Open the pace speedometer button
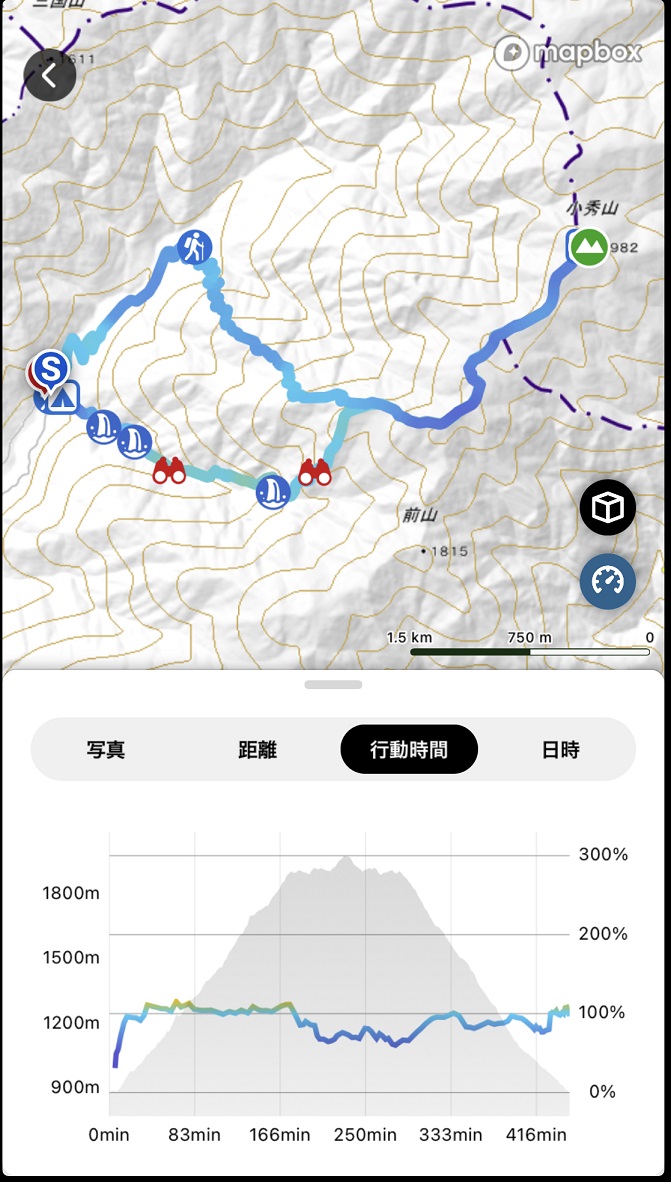The height and width of the screenshot is (1182, 671). (608, 581)
